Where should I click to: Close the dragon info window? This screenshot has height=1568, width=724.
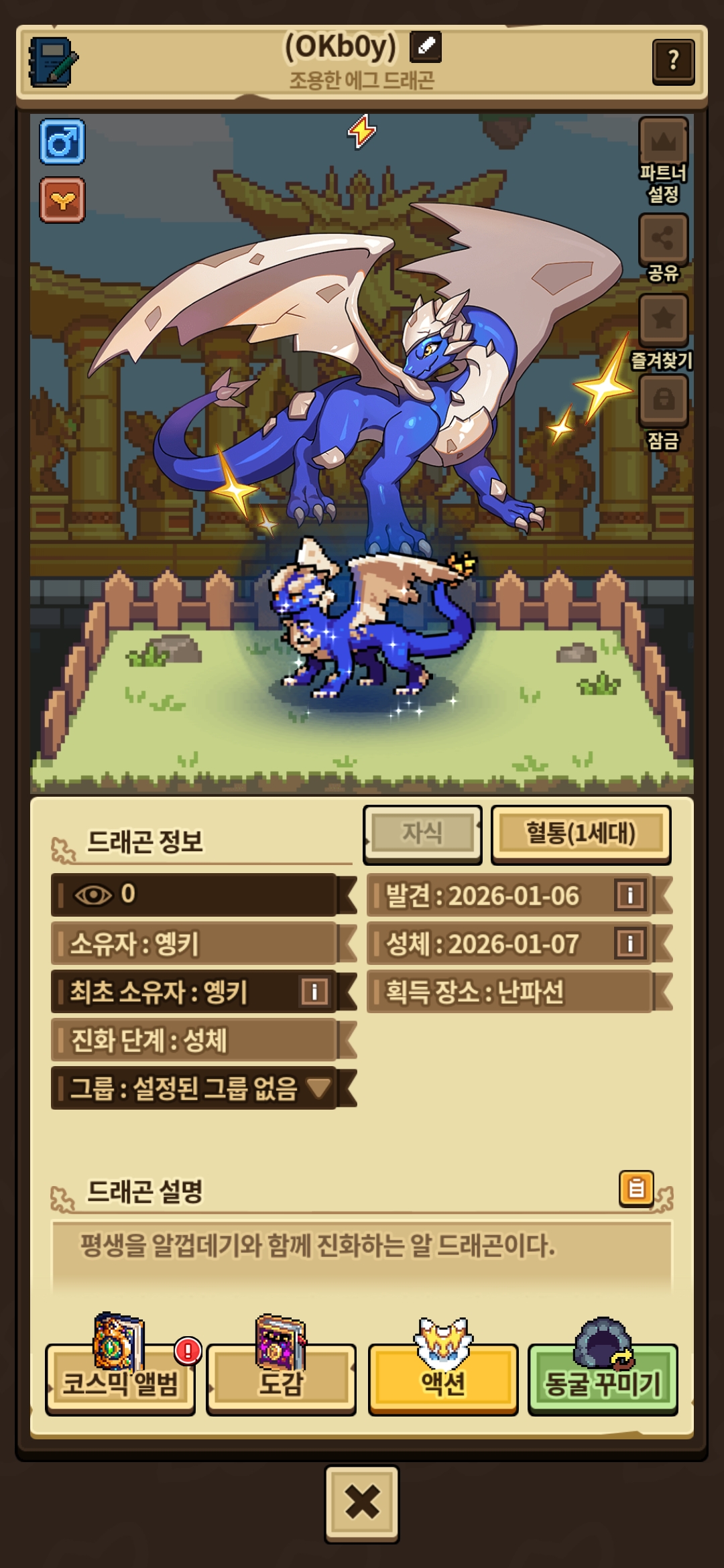click(x=361, y=1502)
